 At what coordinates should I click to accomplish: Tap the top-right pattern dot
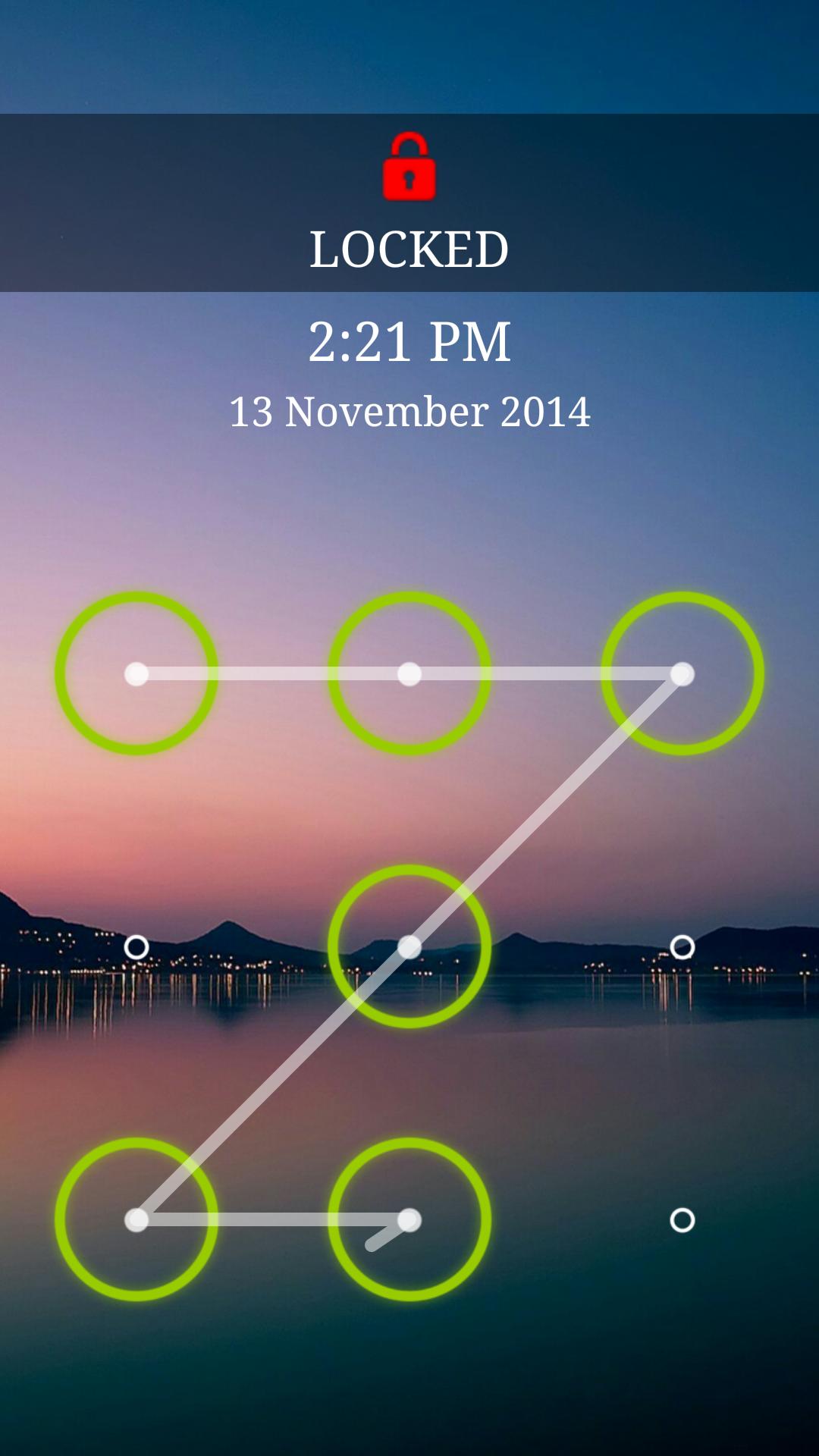click(x=682, y=673)
